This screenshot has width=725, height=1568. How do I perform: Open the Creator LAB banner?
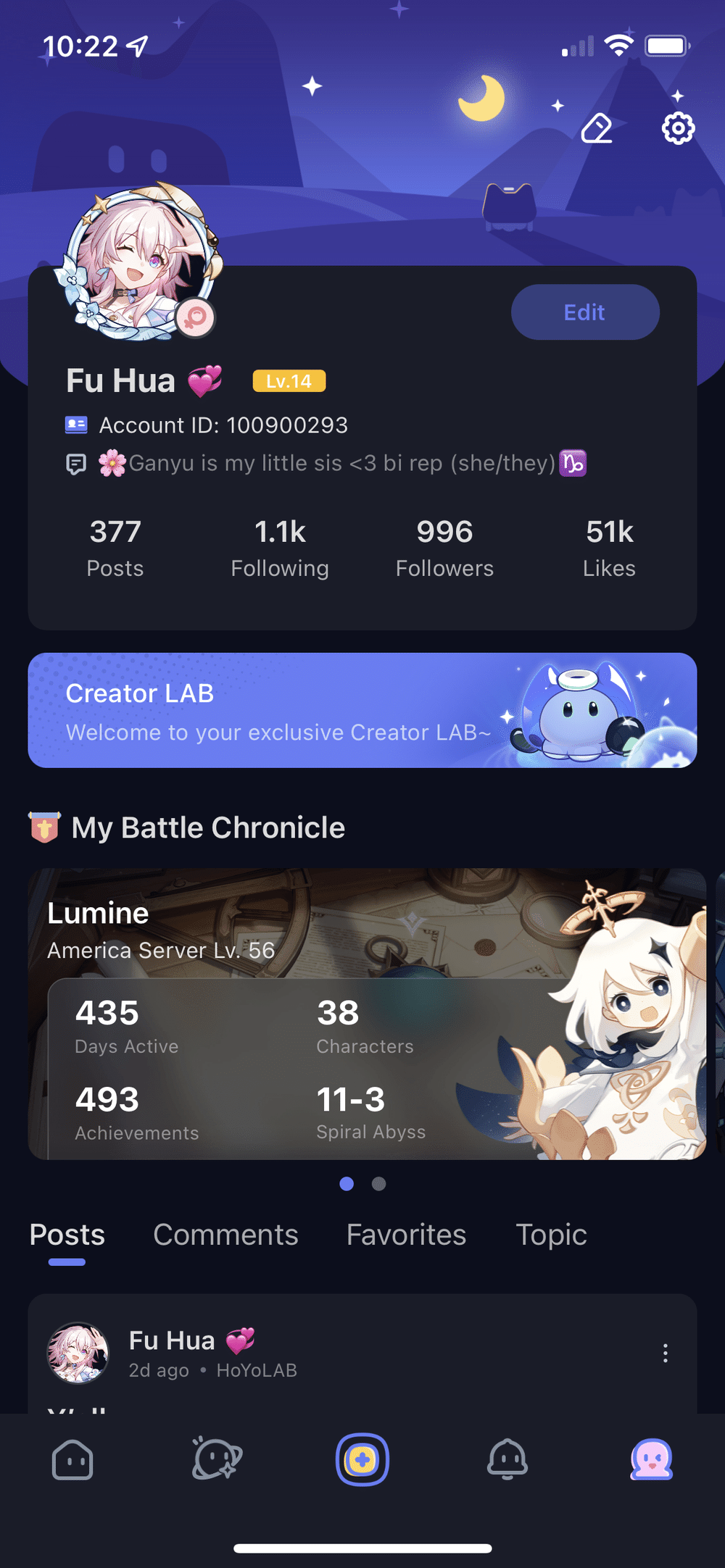[x=362, y=710]
